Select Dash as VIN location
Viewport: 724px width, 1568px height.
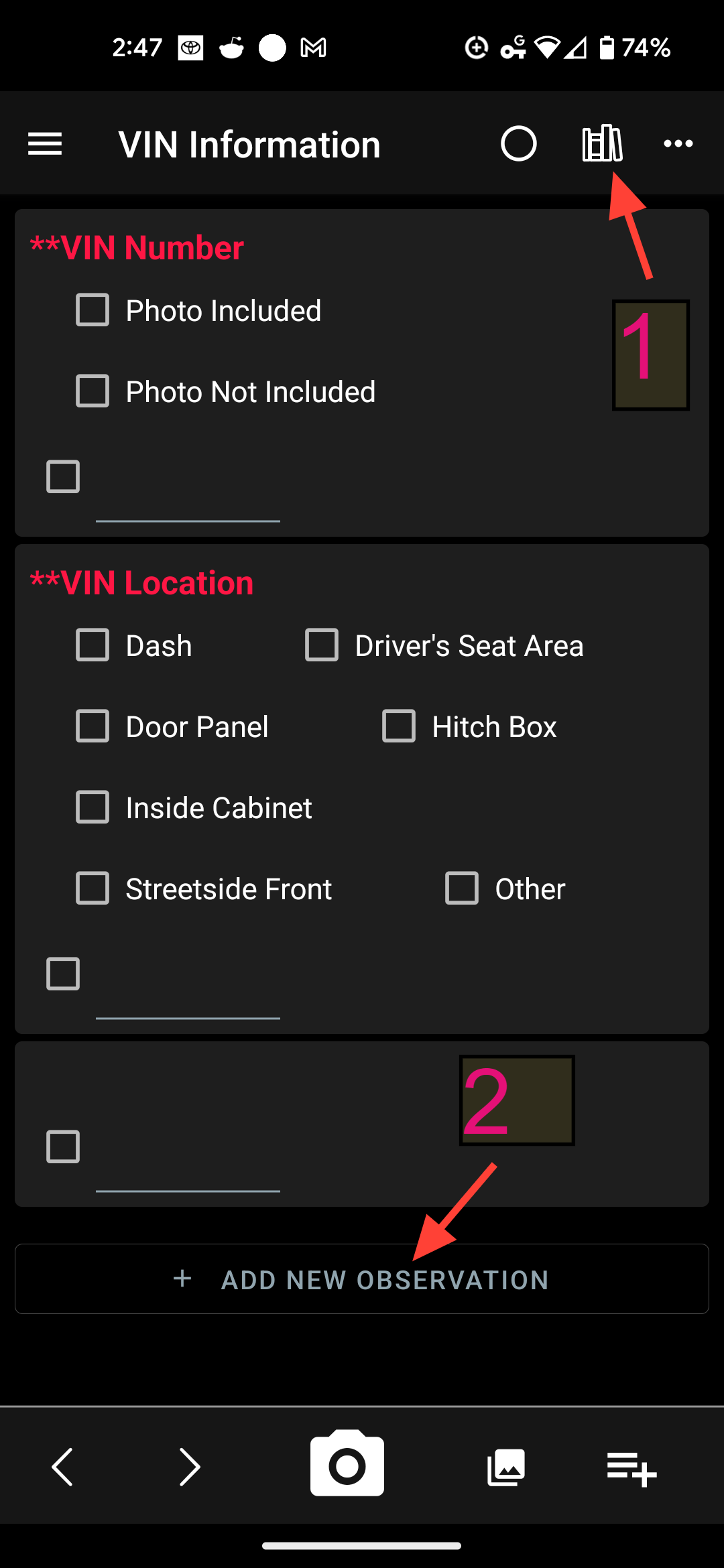point(93,645)
